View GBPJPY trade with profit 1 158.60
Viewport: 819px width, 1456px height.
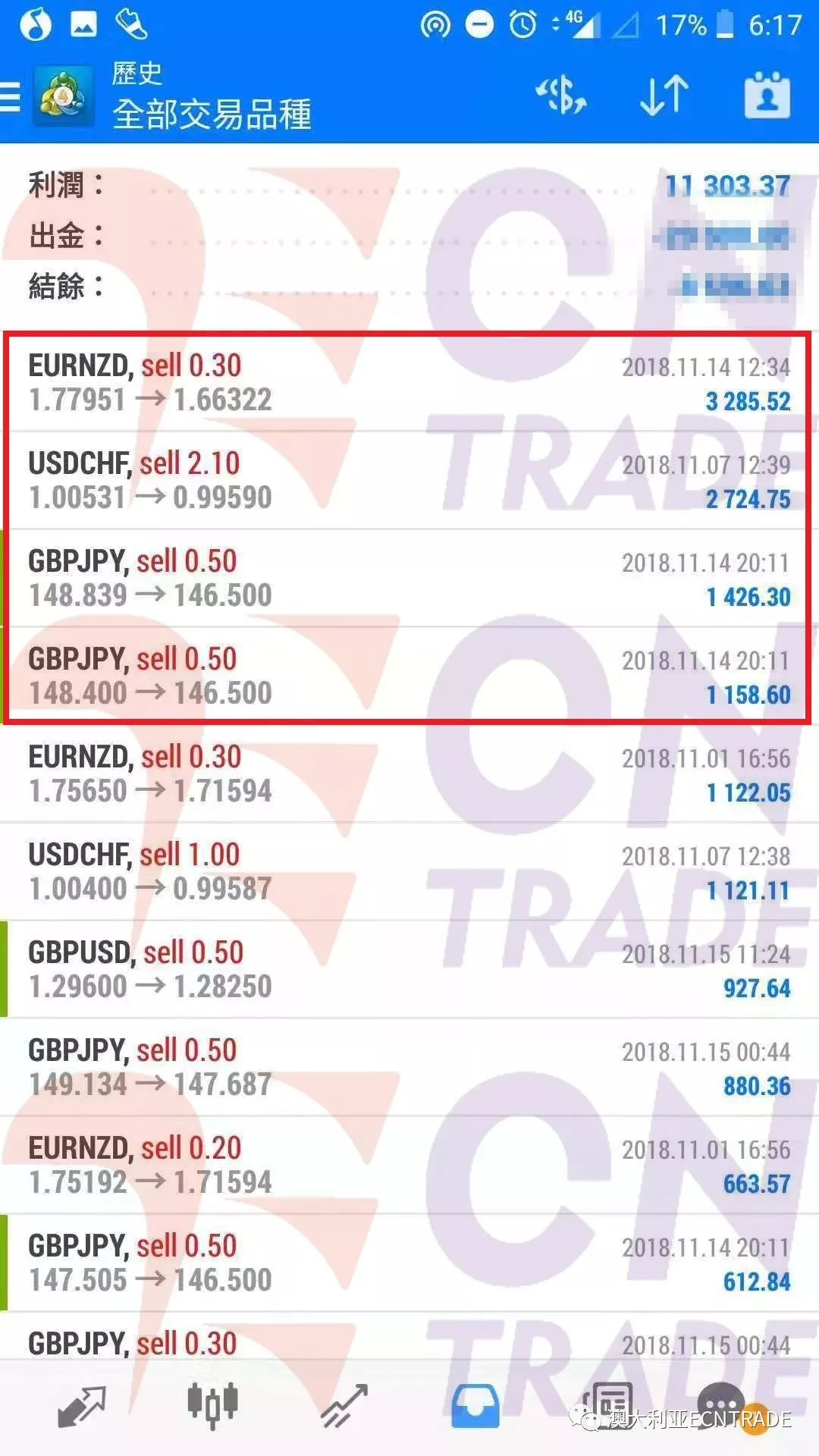pos(409,676)
